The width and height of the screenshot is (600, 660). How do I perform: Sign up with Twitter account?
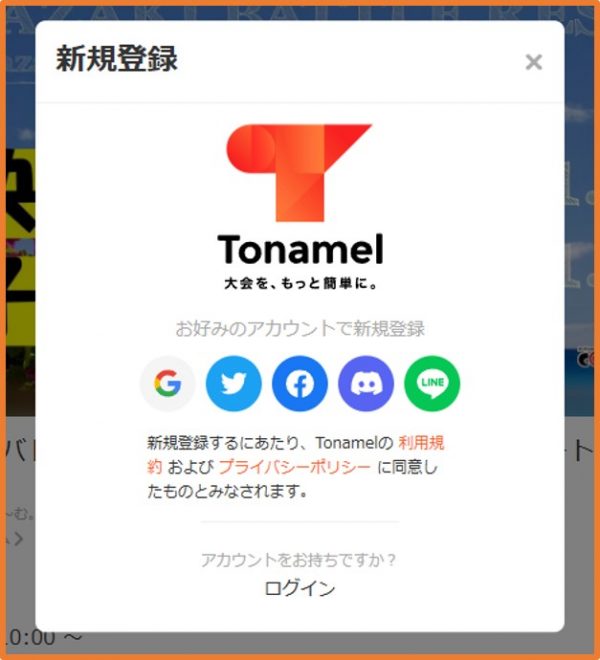234,384
